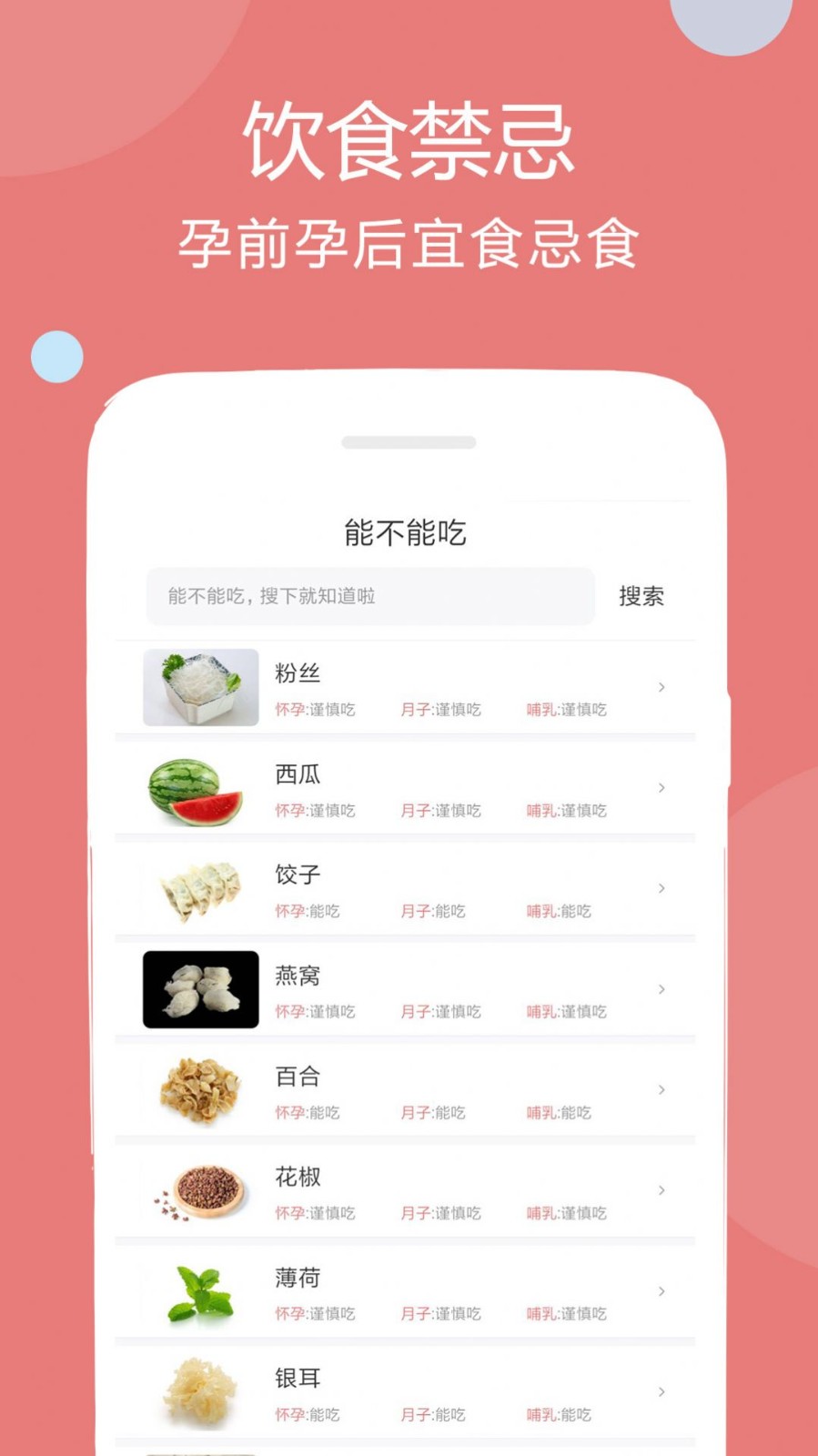Viewport: 818px width, 1456px height.
Task: Open the 燕窝 detail arrow
Action: [661, 989]
